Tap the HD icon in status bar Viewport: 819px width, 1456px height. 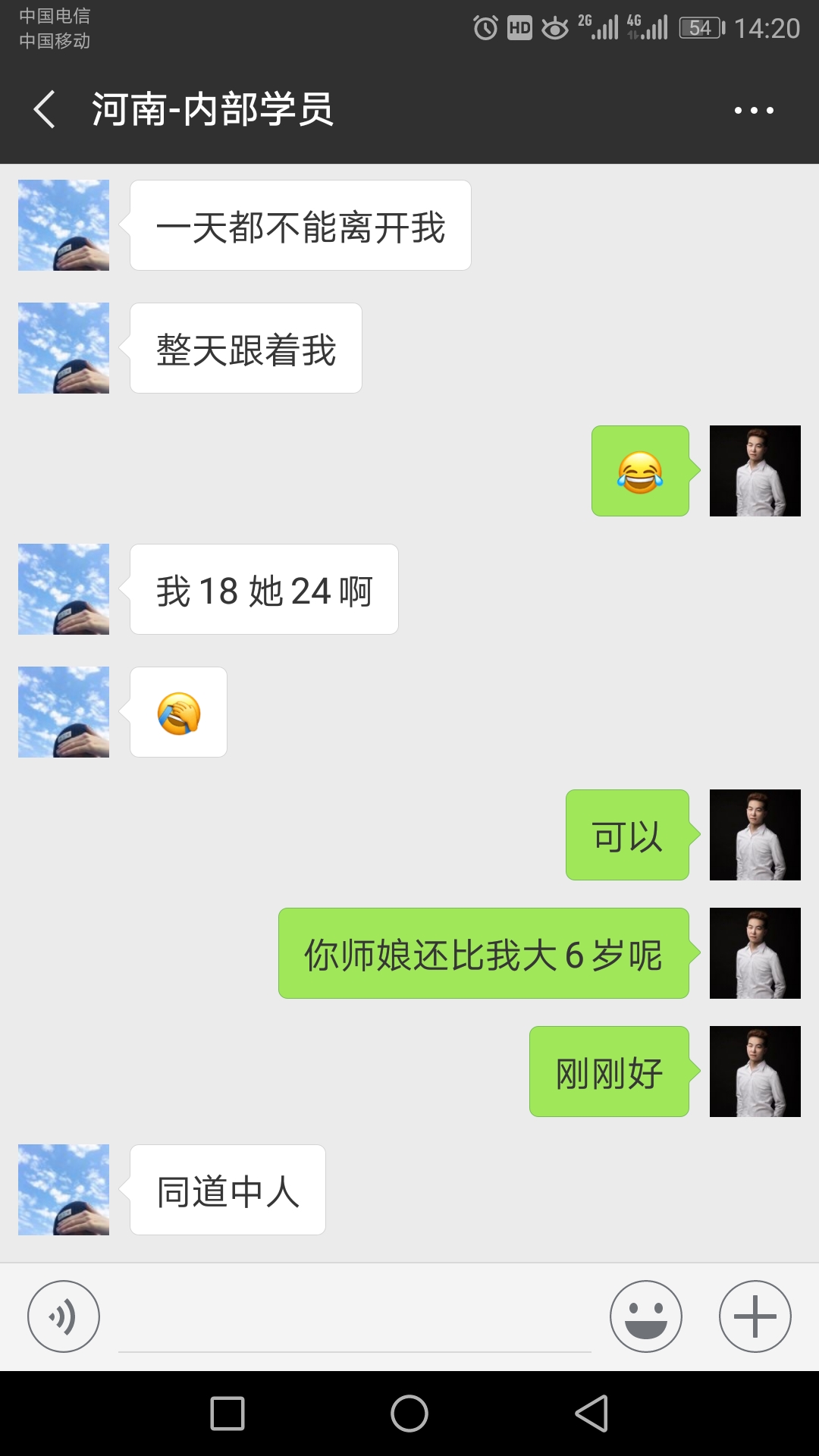click(x=519, y=25)
